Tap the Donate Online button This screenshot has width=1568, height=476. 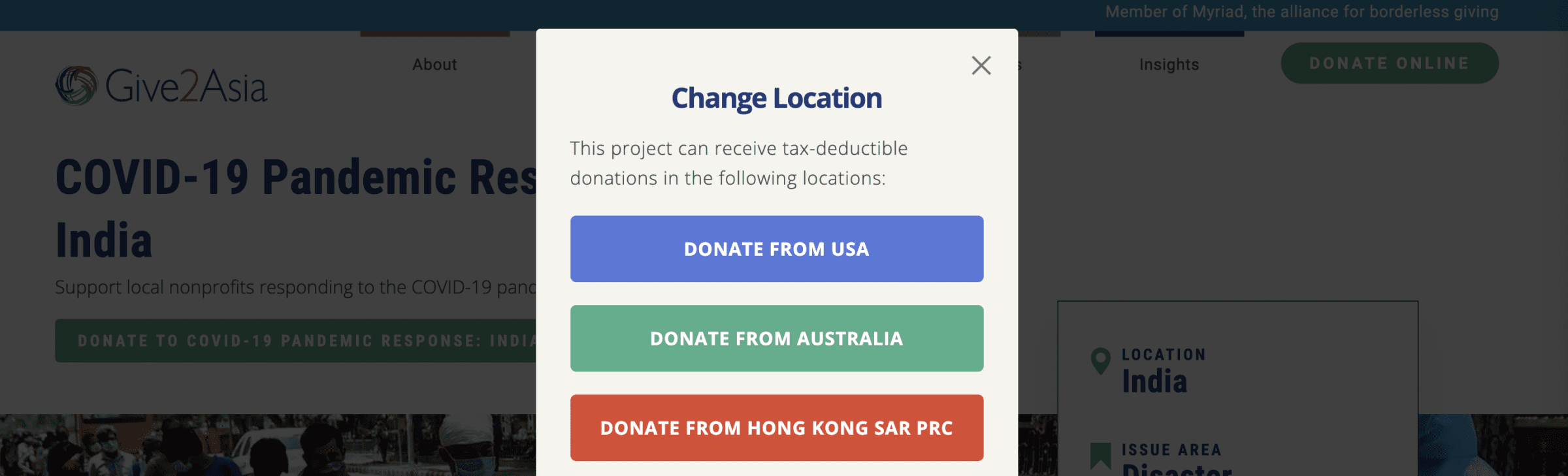(x=1389, y=63)
